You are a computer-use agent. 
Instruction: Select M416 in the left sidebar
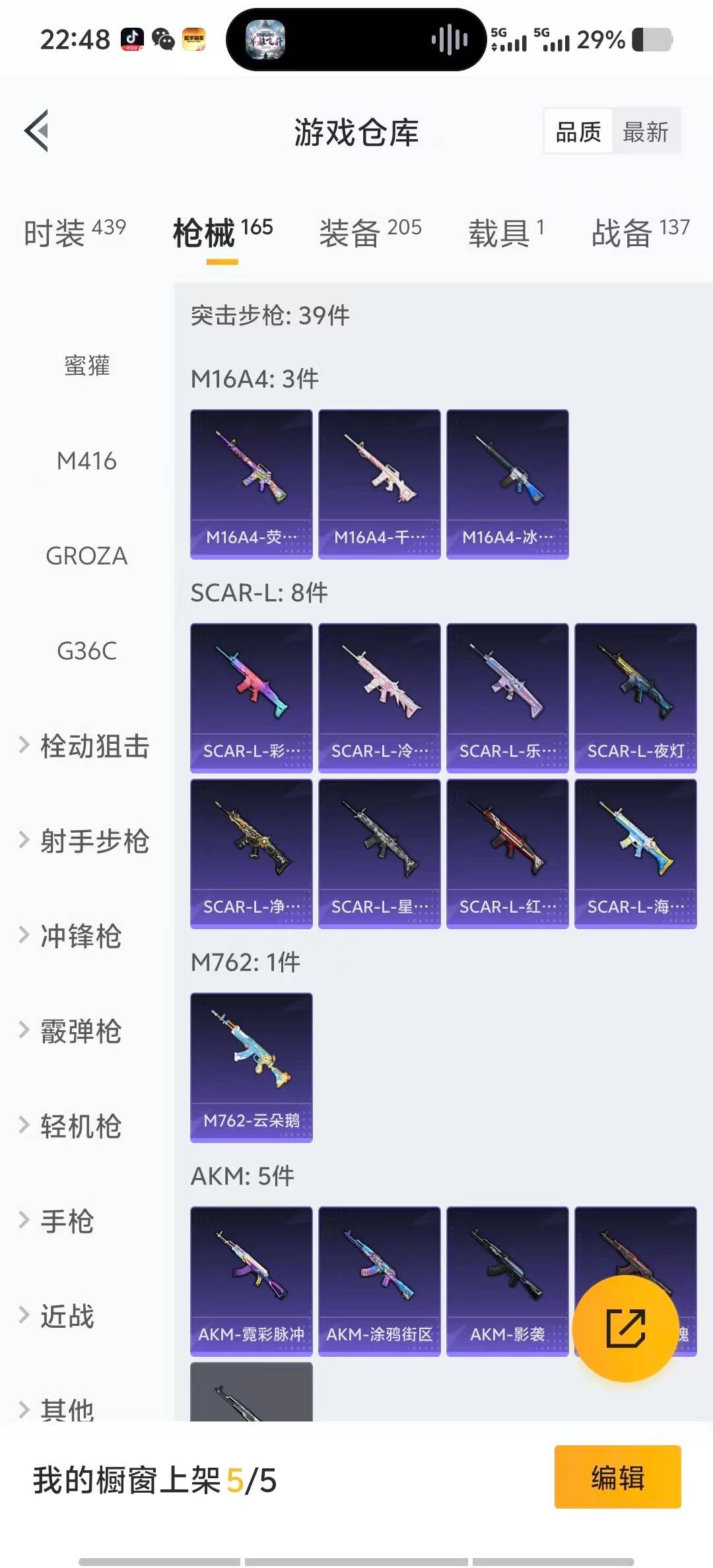point(86,461)
